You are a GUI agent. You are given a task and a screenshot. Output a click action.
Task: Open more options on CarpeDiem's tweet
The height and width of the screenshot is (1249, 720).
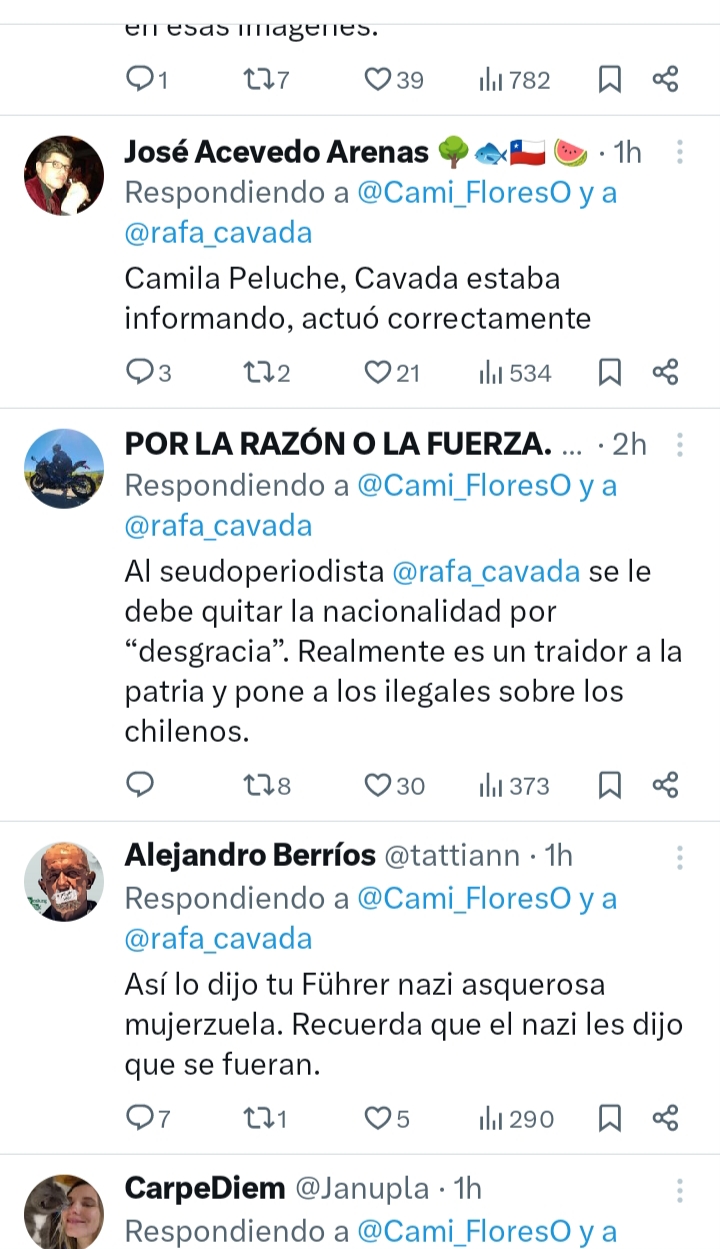680,1189
